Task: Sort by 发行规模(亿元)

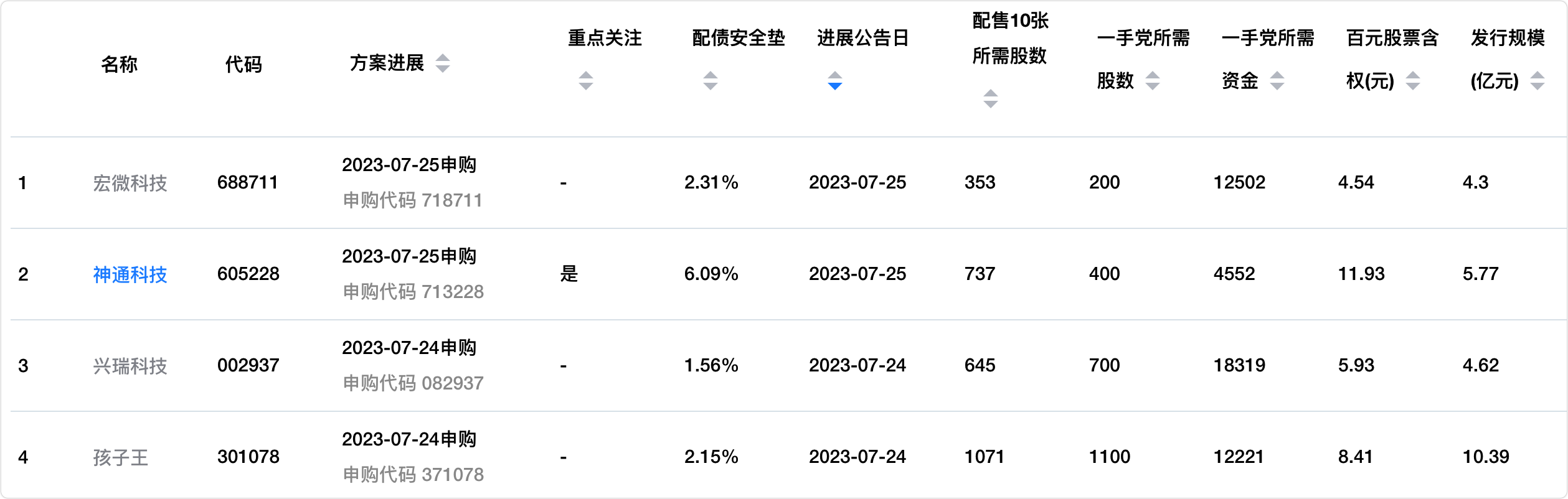Action: [1537, 81]
